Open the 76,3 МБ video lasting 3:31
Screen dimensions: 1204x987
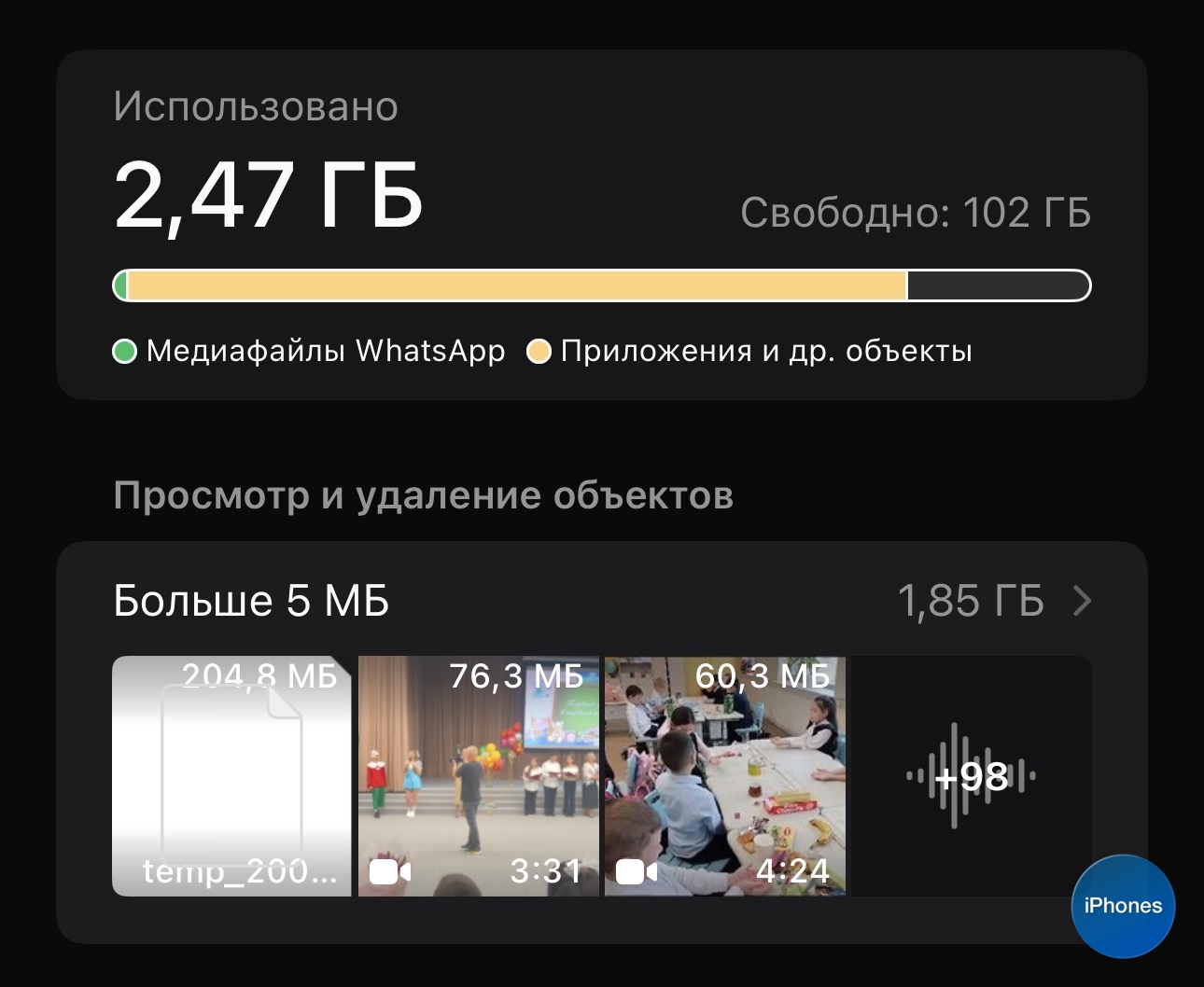tap(478, 776)
